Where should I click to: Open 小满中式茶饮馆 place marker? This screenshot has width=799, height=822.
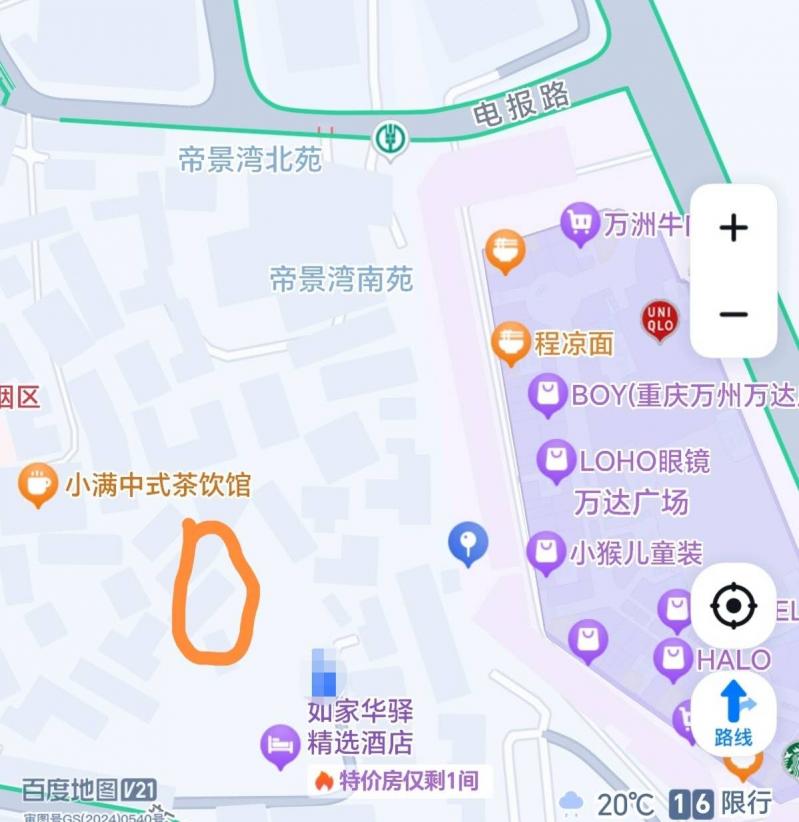37,485
